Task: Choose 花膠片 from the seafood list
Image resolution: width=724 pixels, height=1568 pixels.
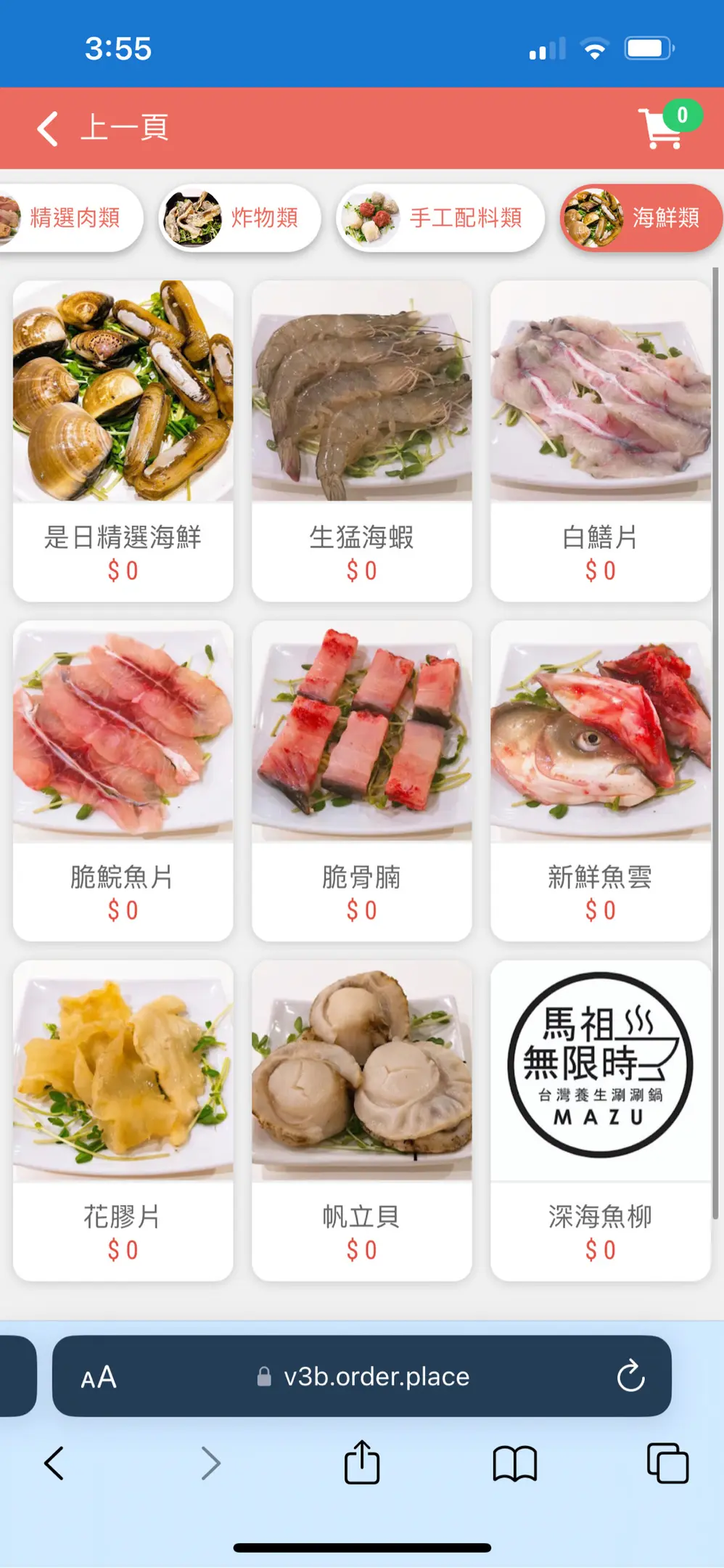Action: (x=123, y=1120)
